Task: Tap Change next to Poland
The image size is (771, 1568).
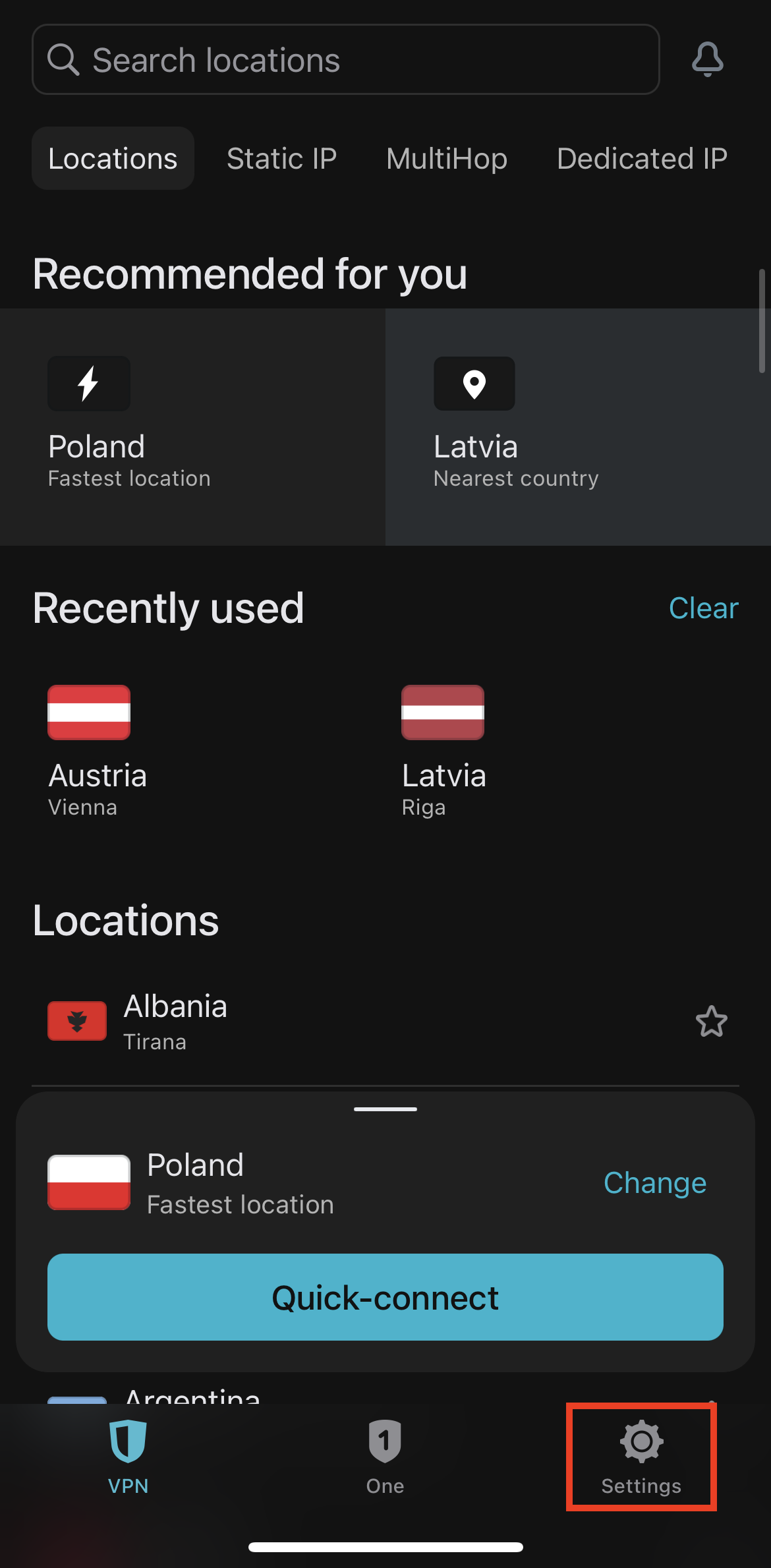Action: click(654, 1183)
